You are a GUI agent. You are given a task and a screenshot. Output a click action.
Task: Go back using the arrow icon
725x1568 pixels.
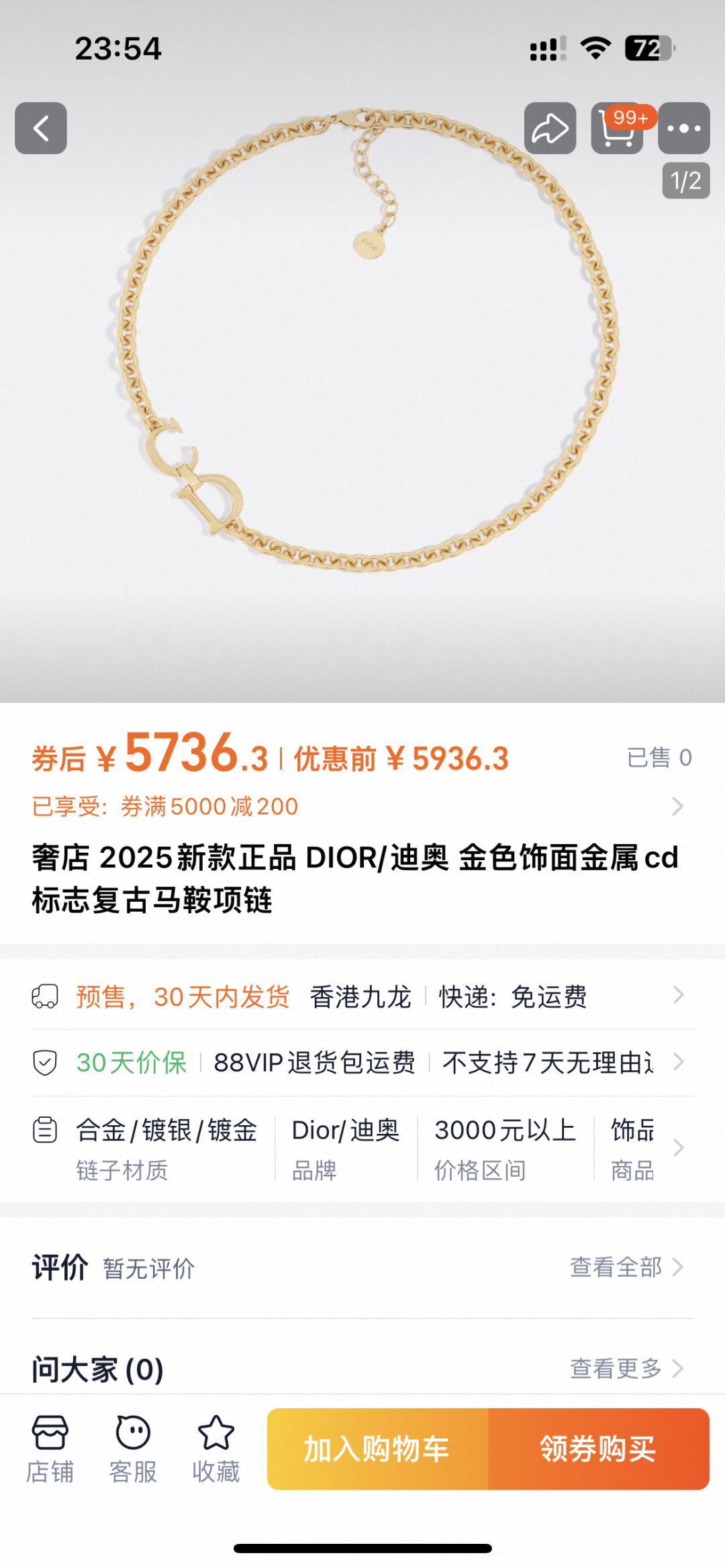point(41,128)
